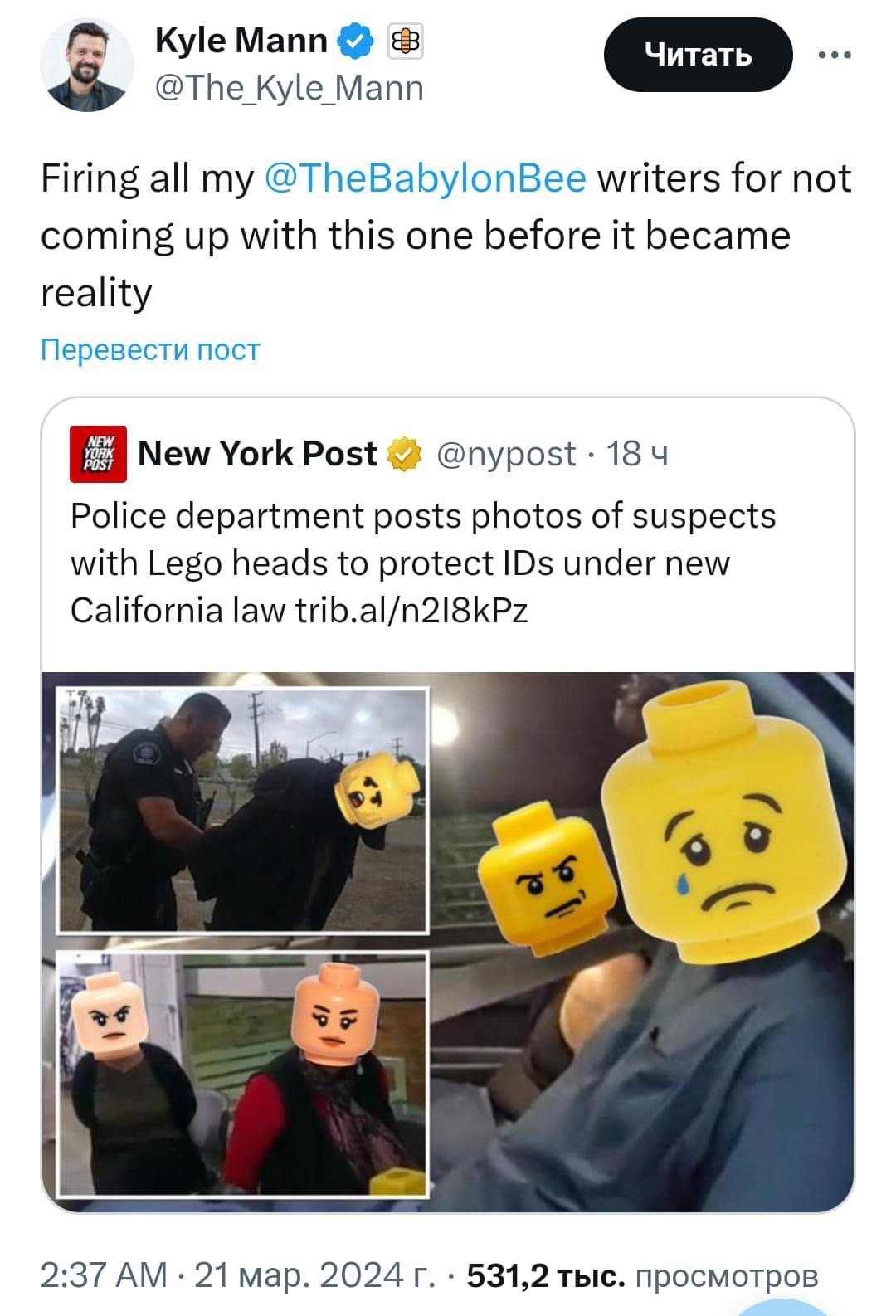Open Kyle Mann's profile picture
Image resolution: width=896 pixels, height=1316 pixels.
point(87,65)
